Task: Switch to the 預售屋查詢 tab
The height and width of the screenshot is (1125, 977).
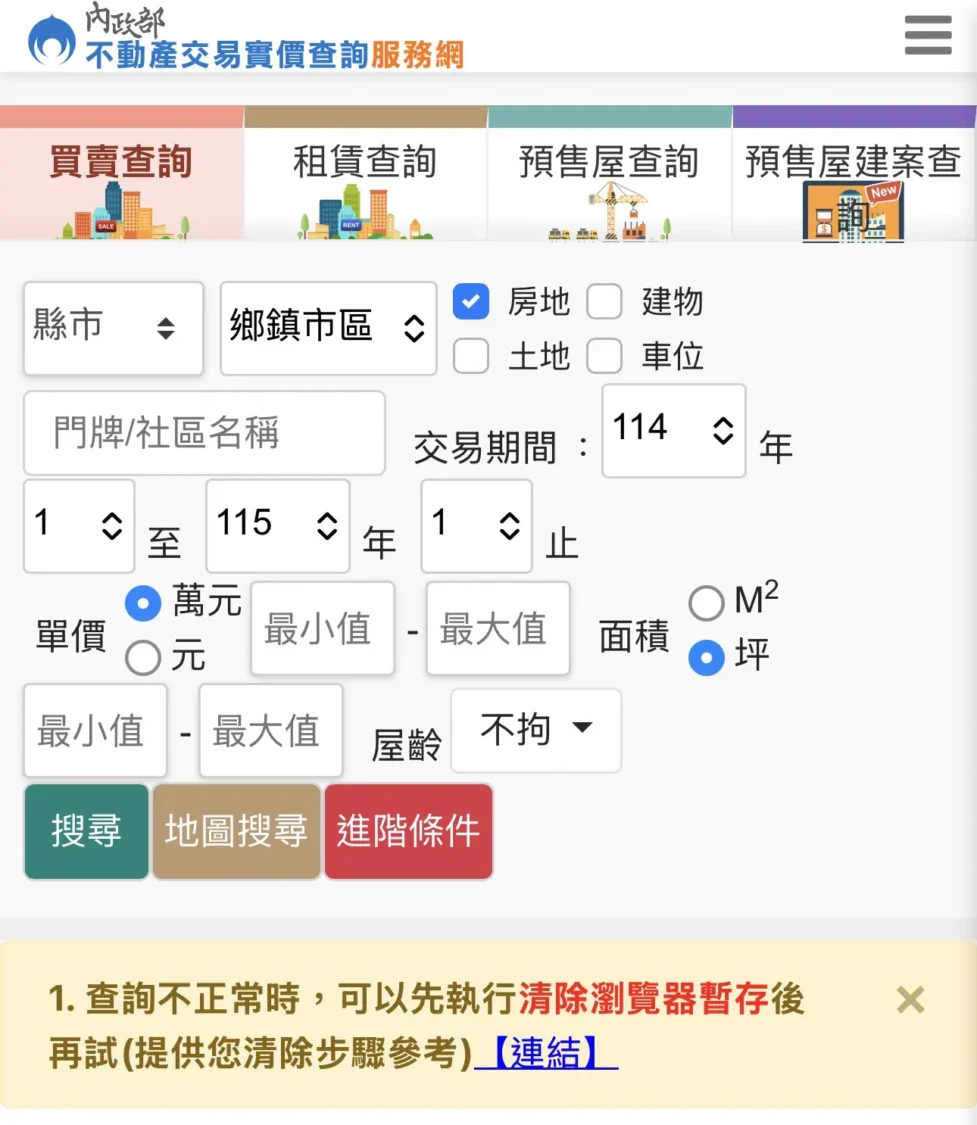Action: tap(609, 175)
